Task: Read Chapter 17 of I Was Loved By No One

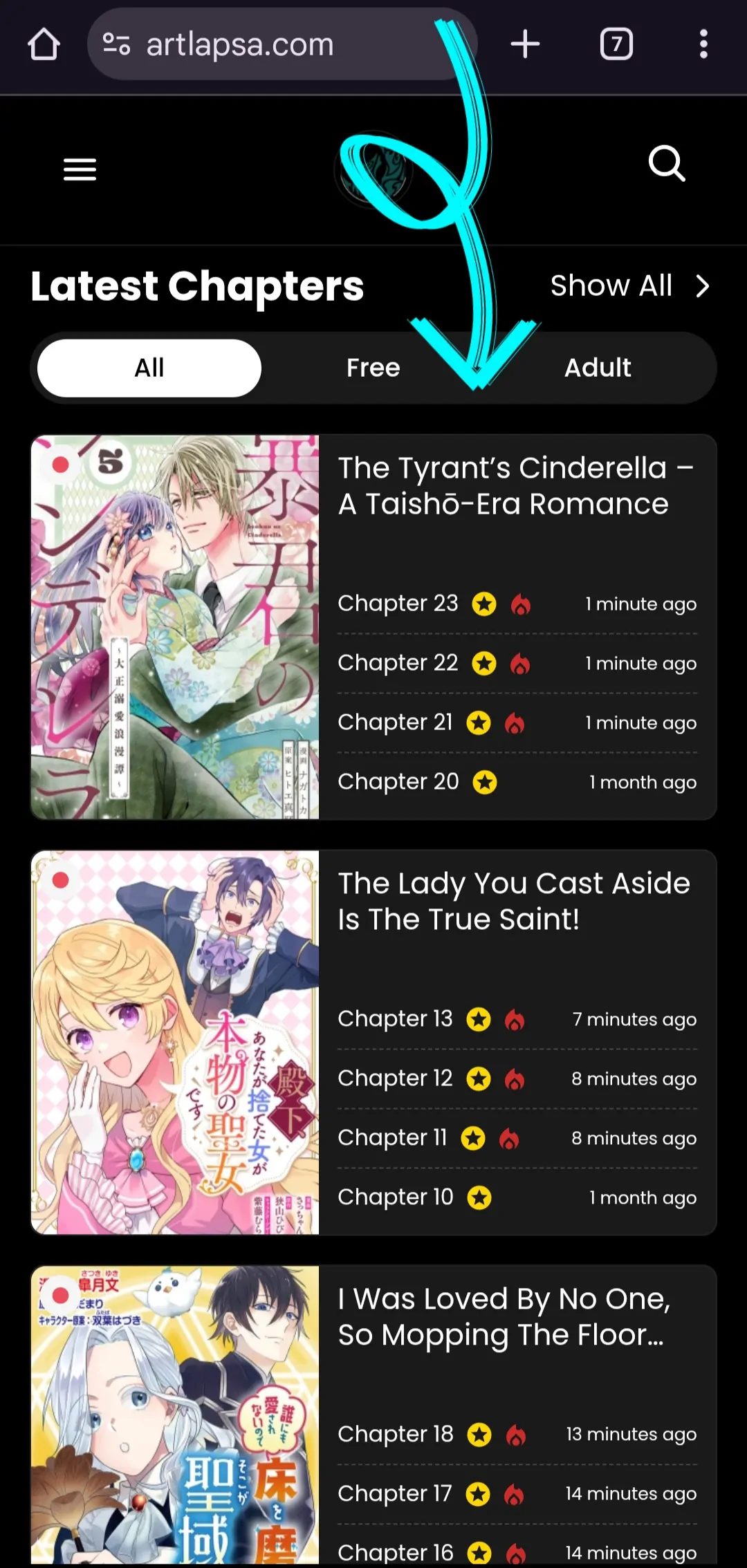Action: coord(394,1494)
